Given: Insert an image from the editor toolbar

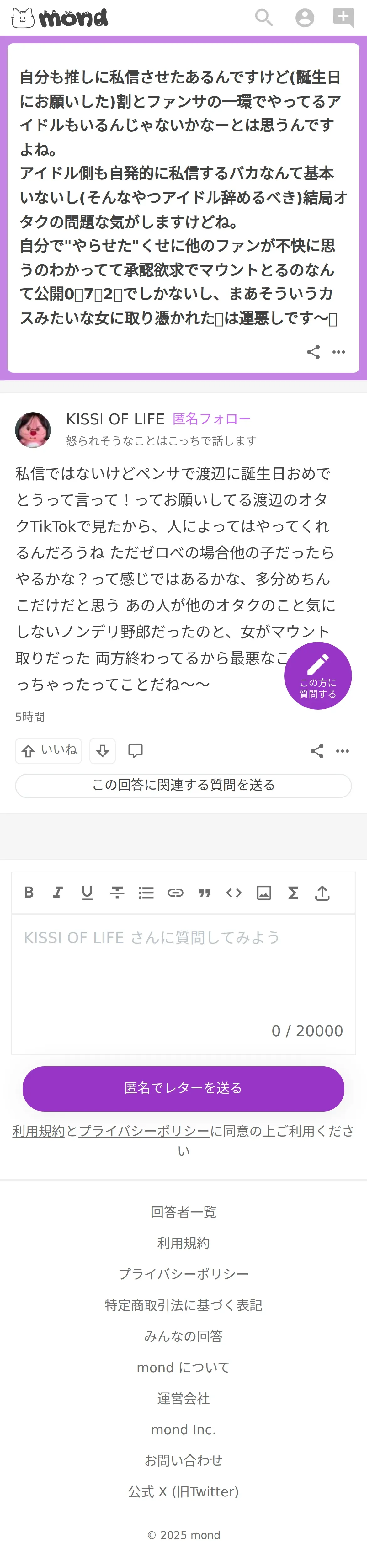Looking at the screenshot, I should coord(263,892).
